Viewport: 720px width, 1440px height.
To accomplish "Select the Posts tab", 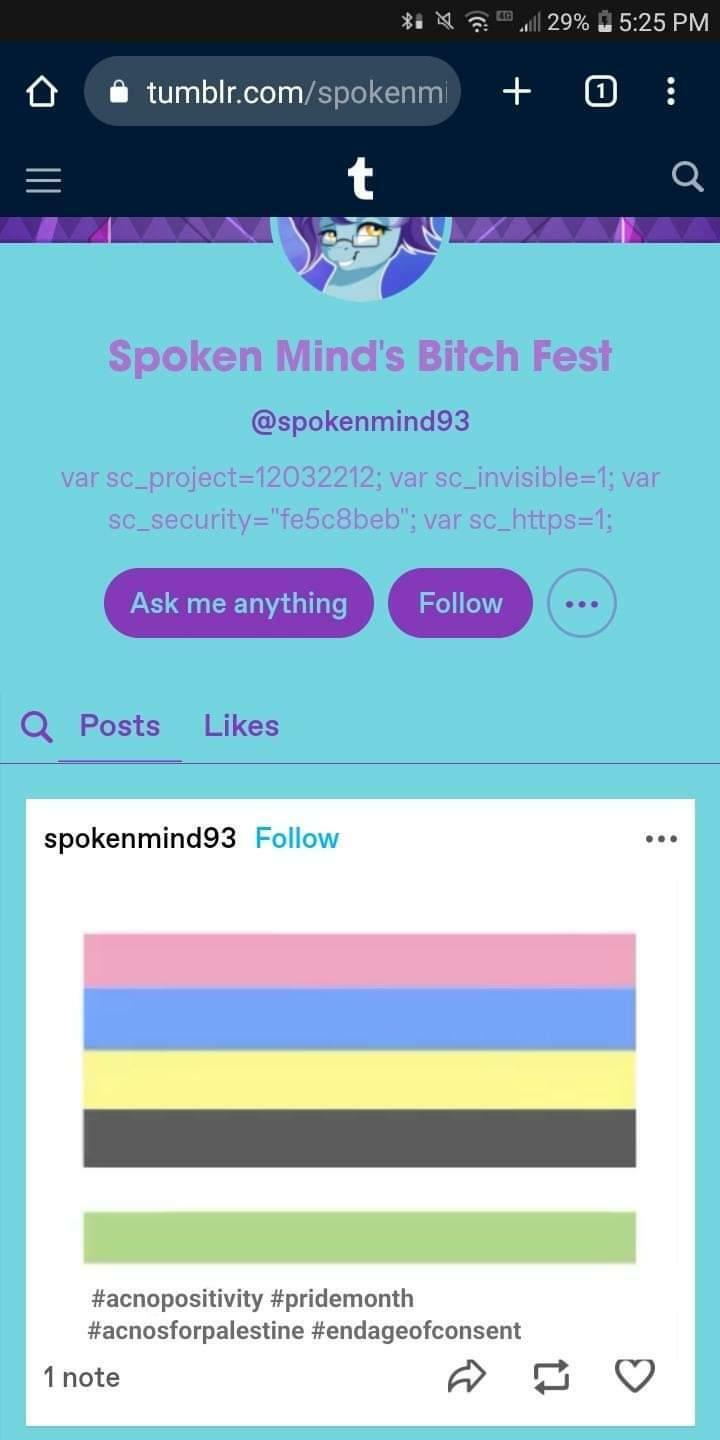I will point(120,726).
